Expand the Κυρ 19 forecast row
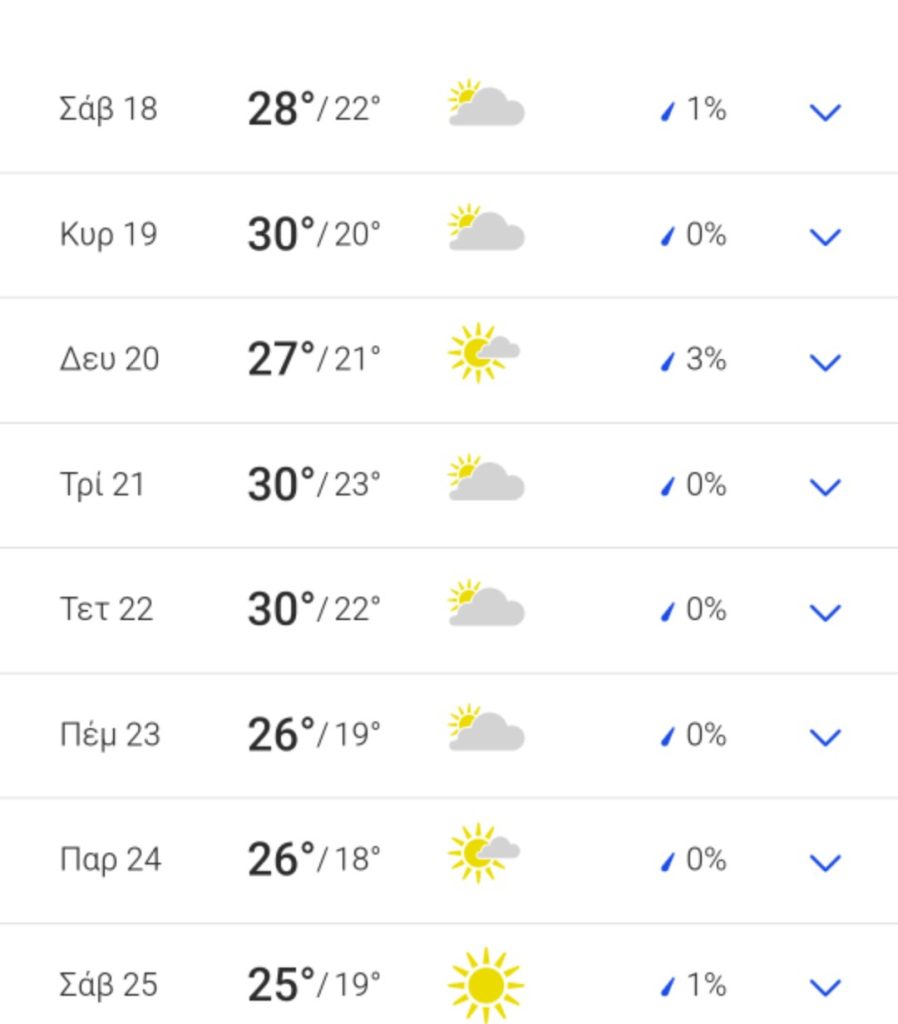This screenshot has width=898, height=1024. tap(824, 236)
